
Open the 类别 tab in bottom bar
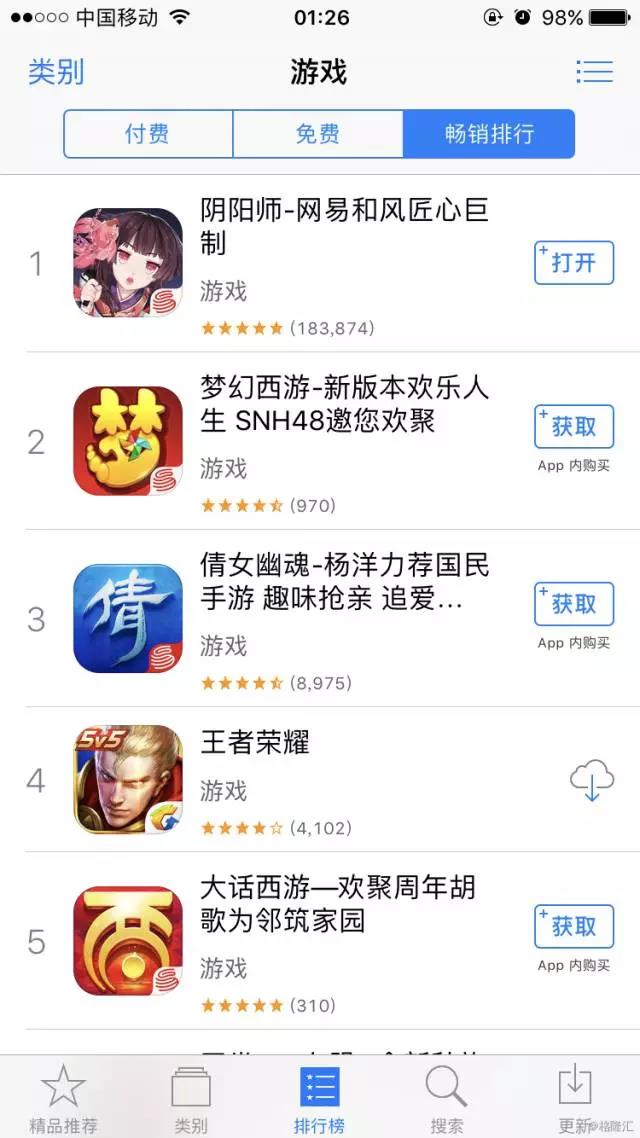click(x=192, y=1096)
